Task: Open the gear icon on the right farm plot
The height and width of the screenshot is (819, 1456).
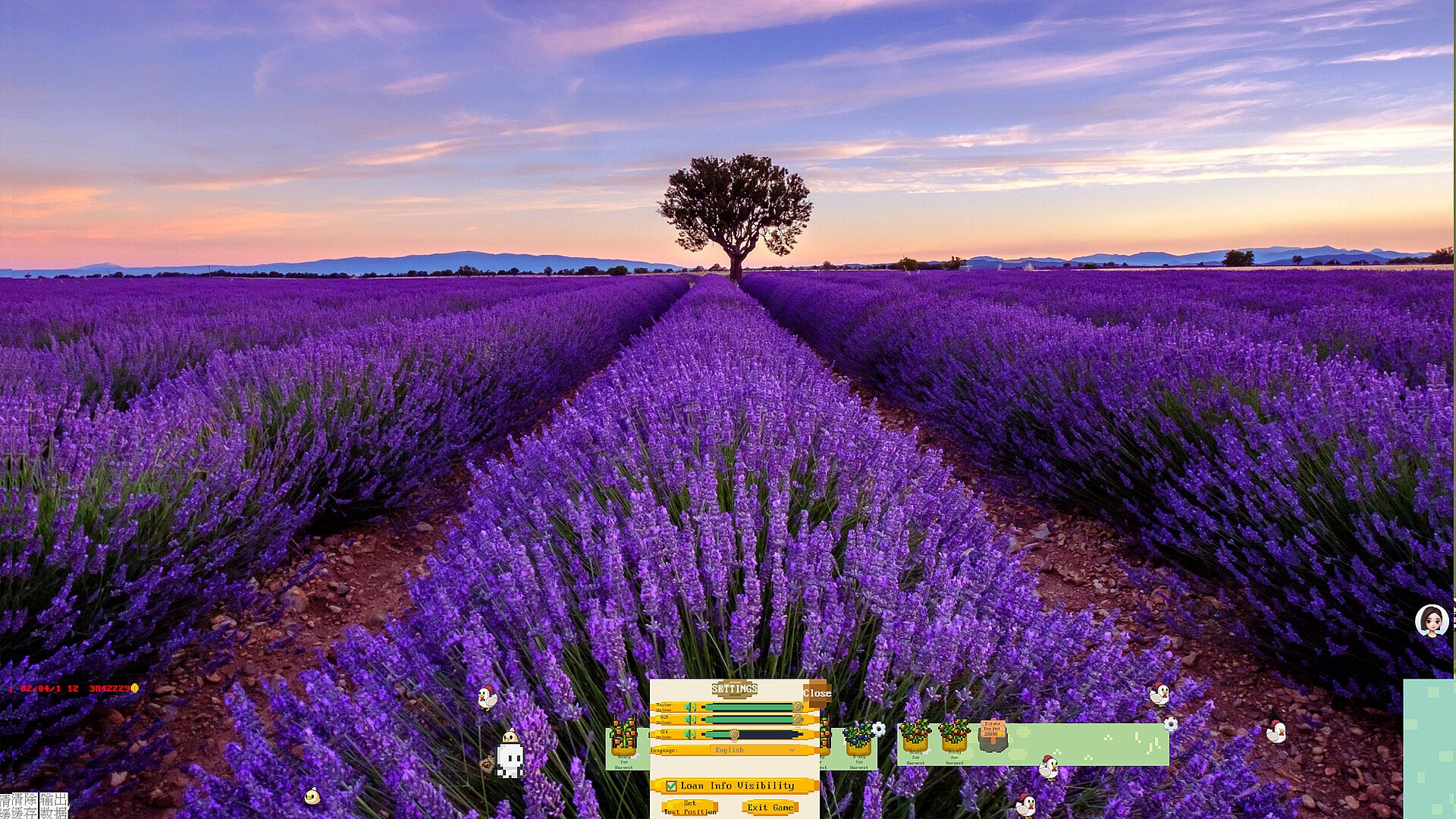Action: [x=1171, y=723]
